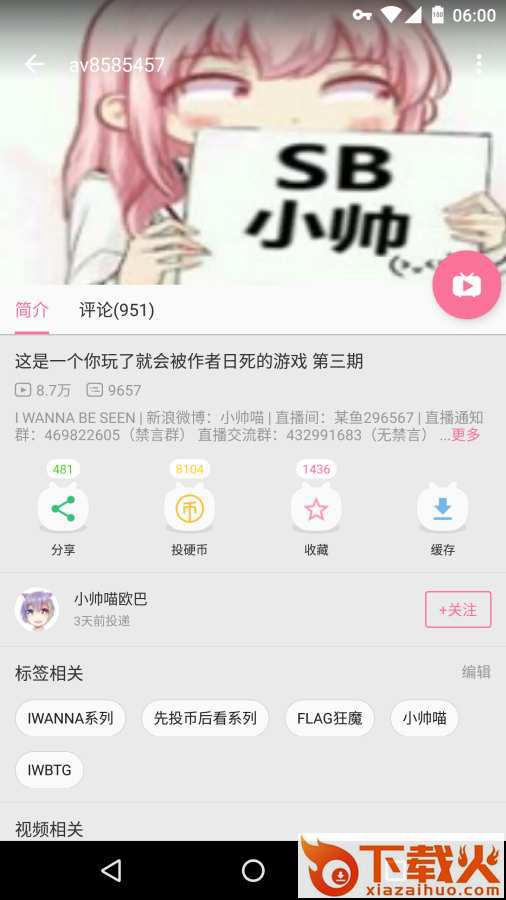The width and height of the screenshot is (506, 900).
Task: Tap the system home button
Action: [253, 870]
